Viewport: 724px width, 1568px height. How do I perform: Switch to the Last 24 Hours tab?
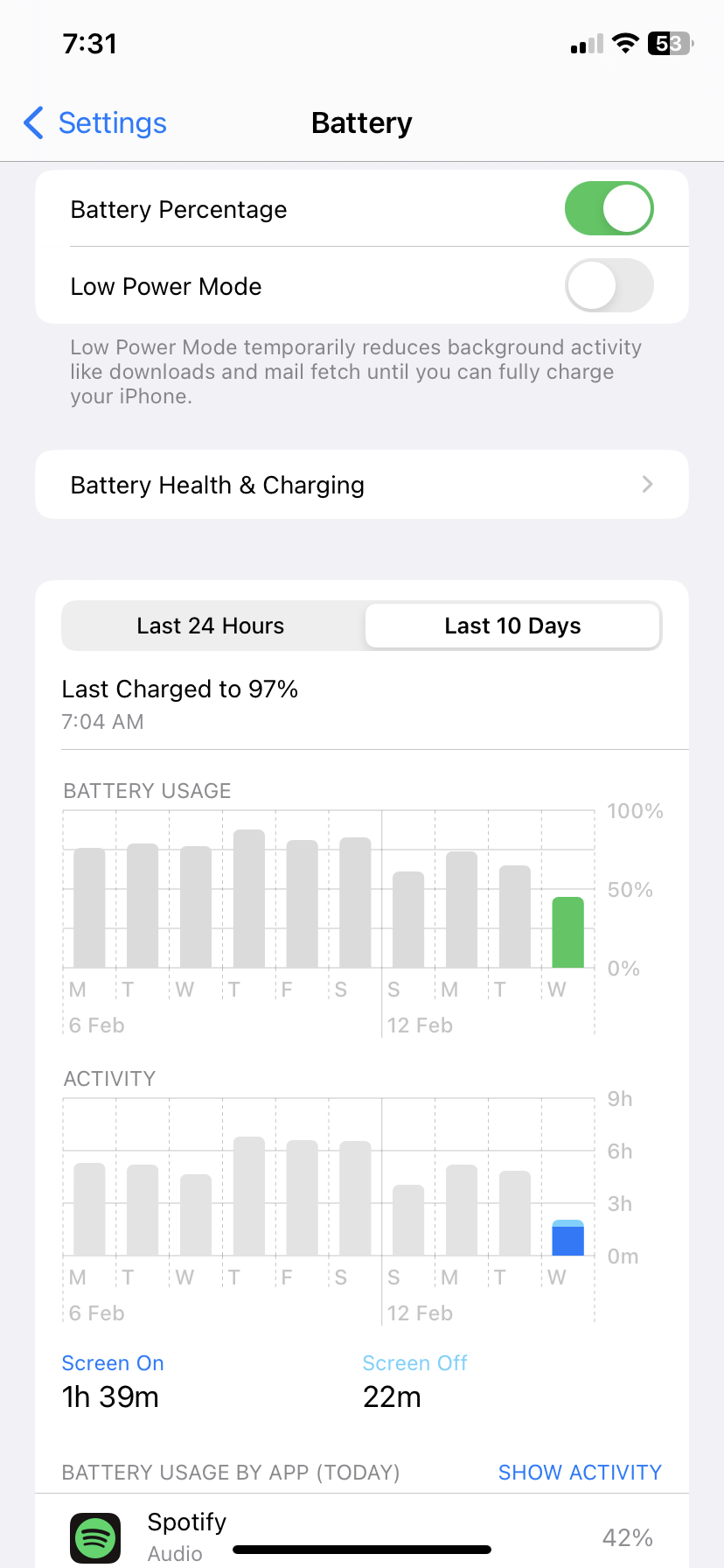tap(210, 625)
